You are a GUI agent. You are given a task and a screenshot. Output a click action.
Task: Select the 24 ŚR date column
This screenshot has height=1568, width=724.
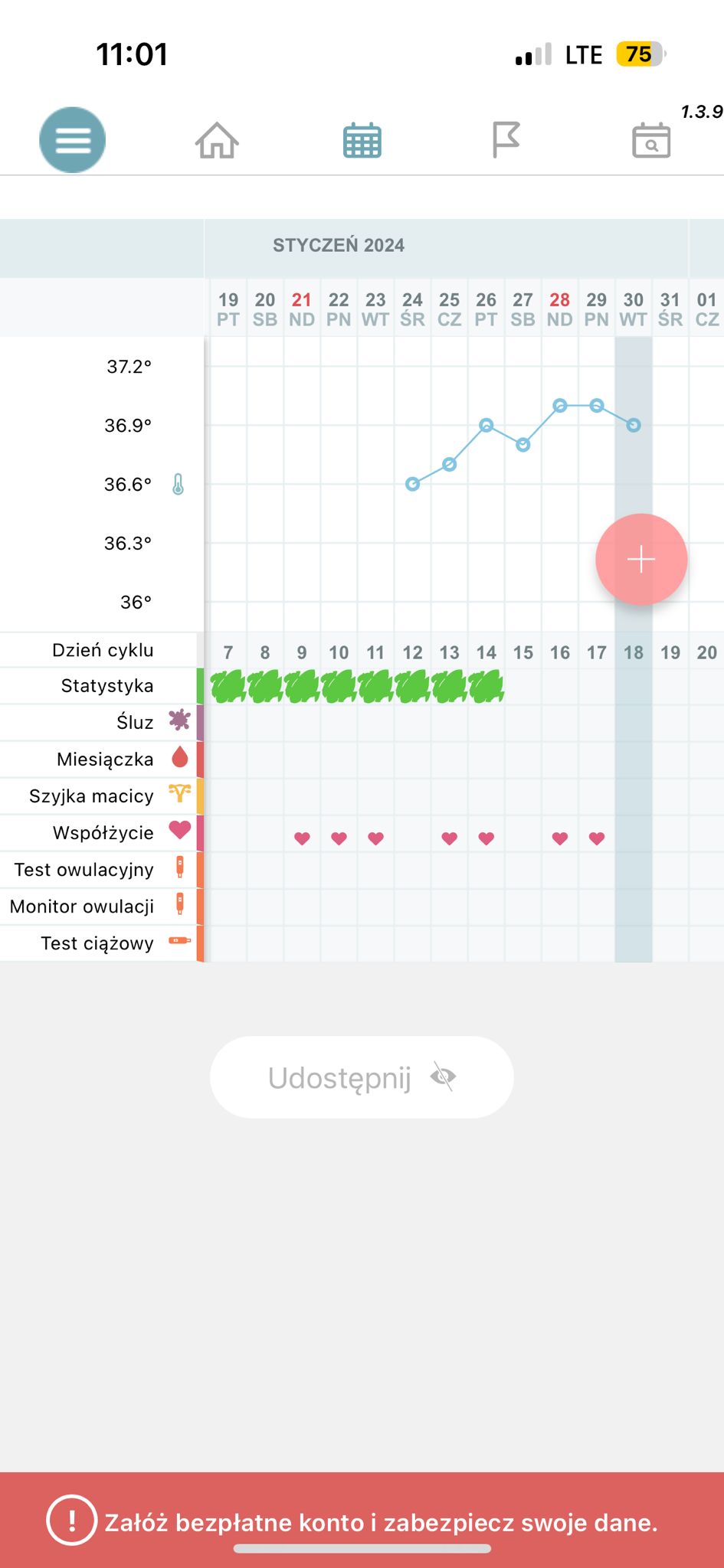[x=412, y=309]
